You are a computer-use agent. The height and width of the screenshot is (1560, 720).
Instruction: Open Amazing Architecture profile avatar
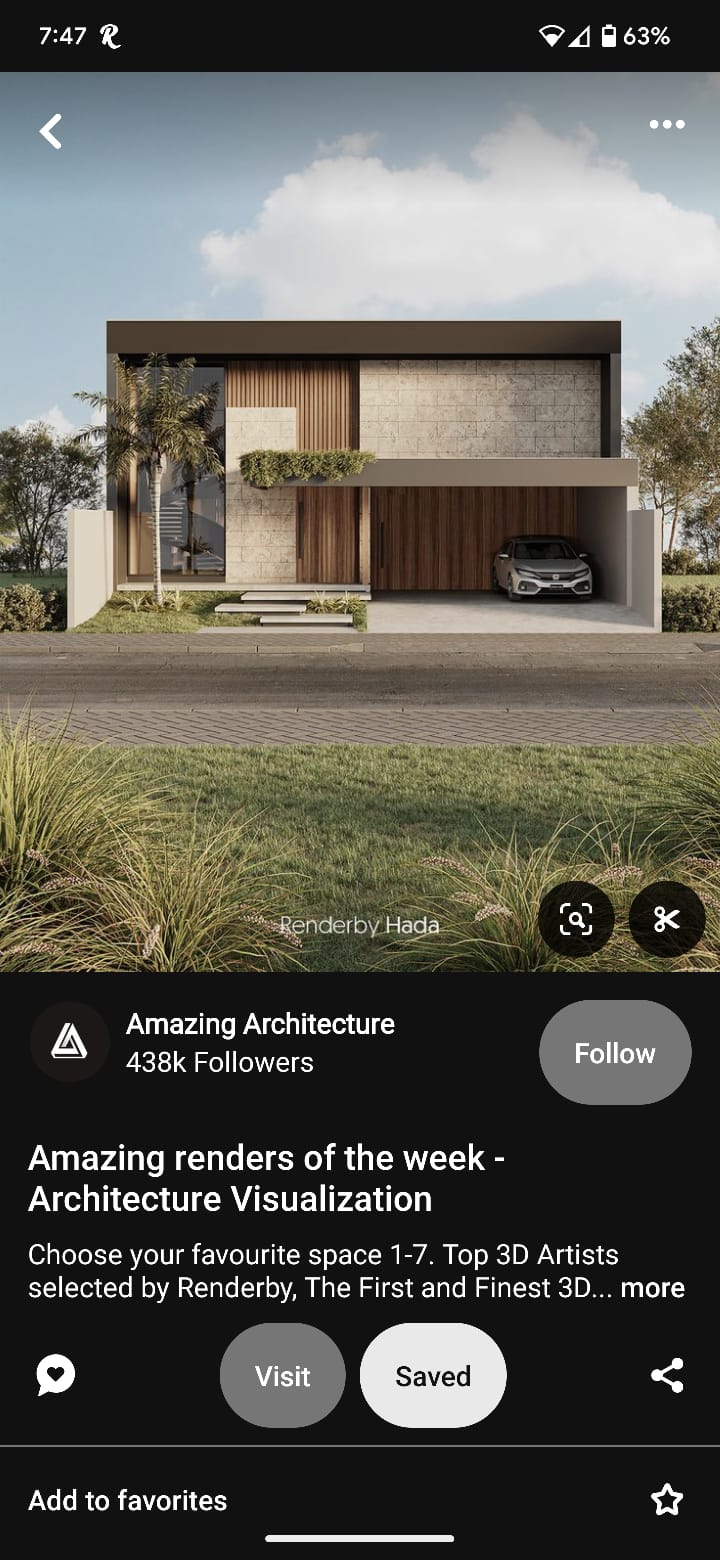69,1042
